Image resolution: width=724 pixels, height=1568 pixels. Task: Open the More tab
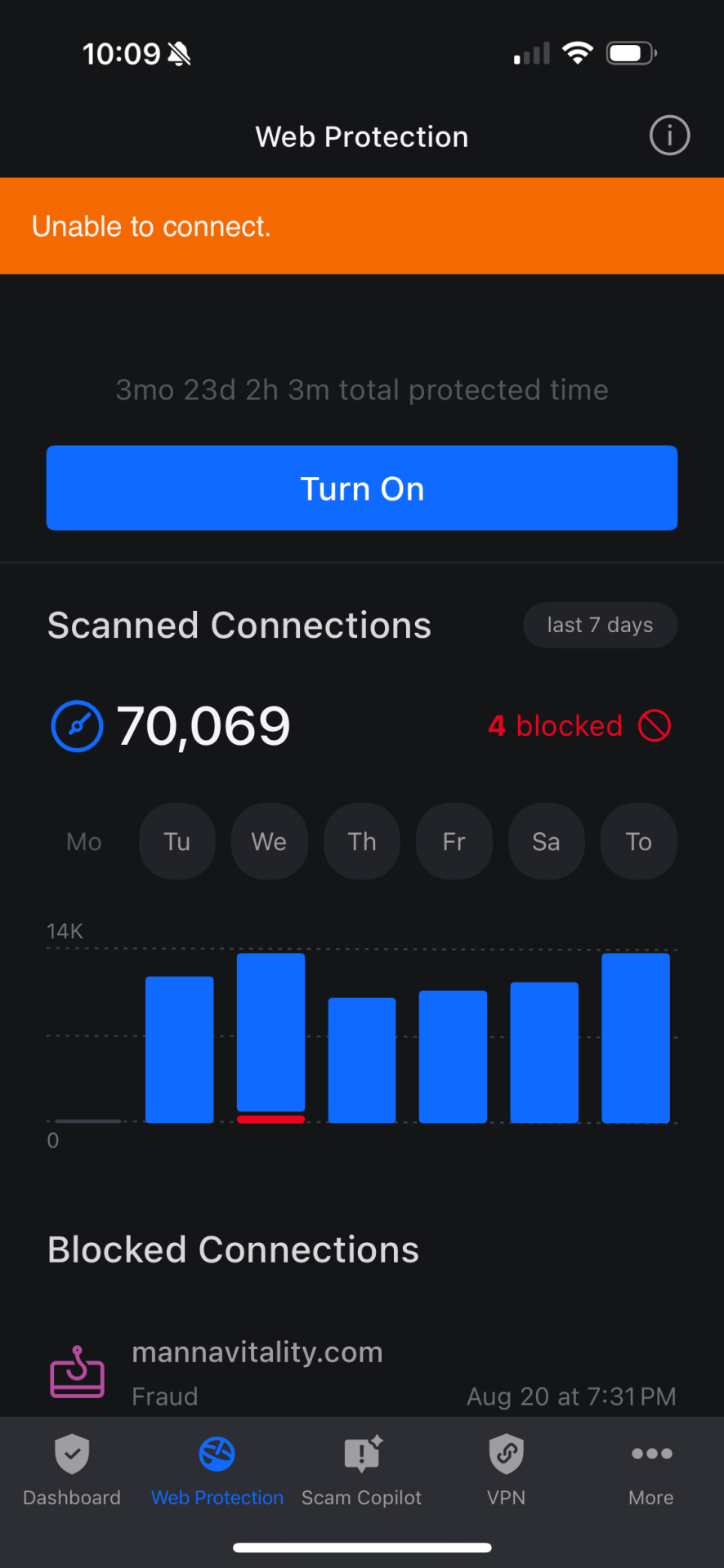(651, 1470)
